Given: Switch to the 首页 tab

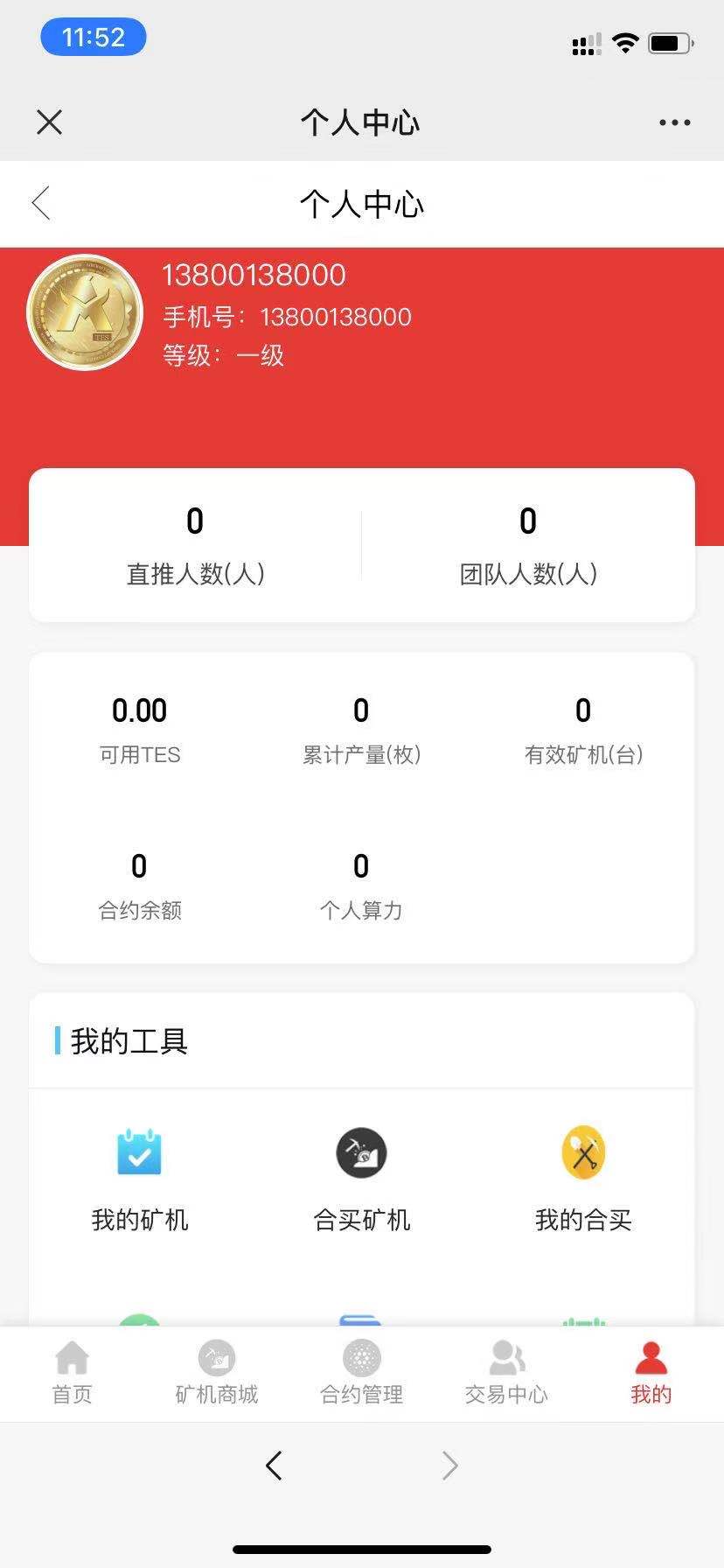Looking at the screenshot, I should point(72,1373).
